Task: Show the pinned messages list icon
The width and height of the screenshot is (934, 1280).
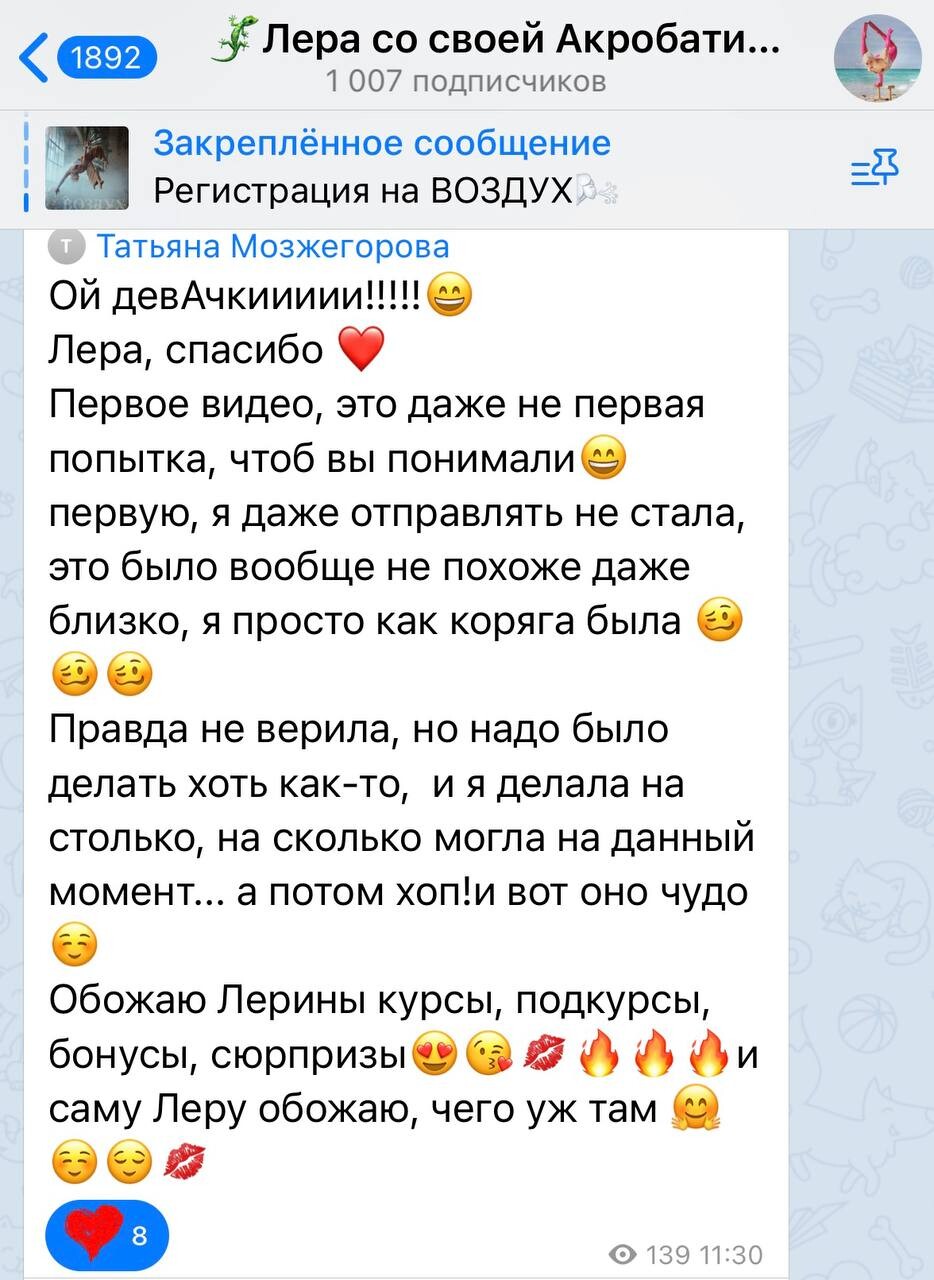Action: pyautogui.click(x=875, y=167)
